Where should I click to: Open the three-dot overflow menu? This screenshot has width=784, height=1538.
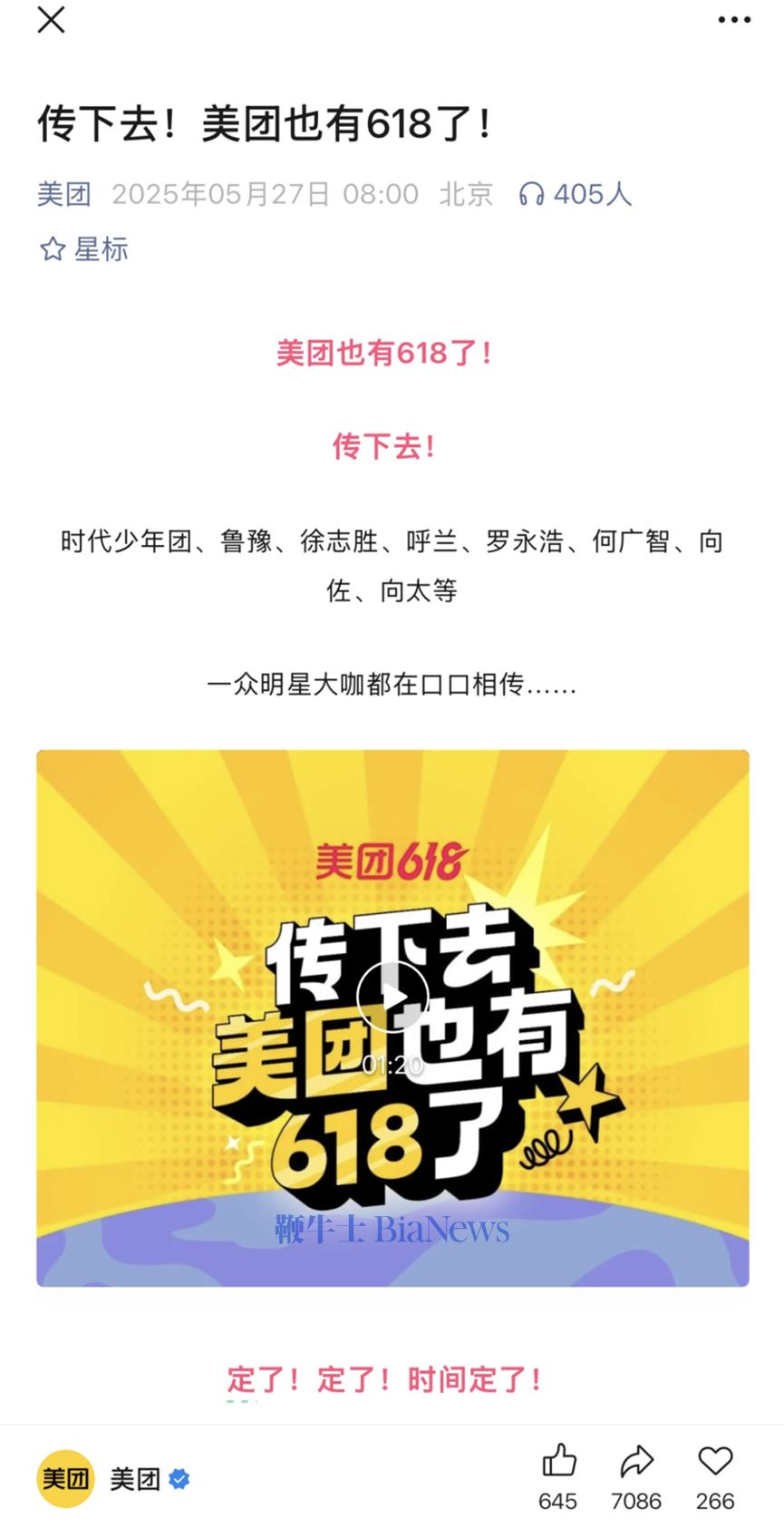tap(733, 20)
